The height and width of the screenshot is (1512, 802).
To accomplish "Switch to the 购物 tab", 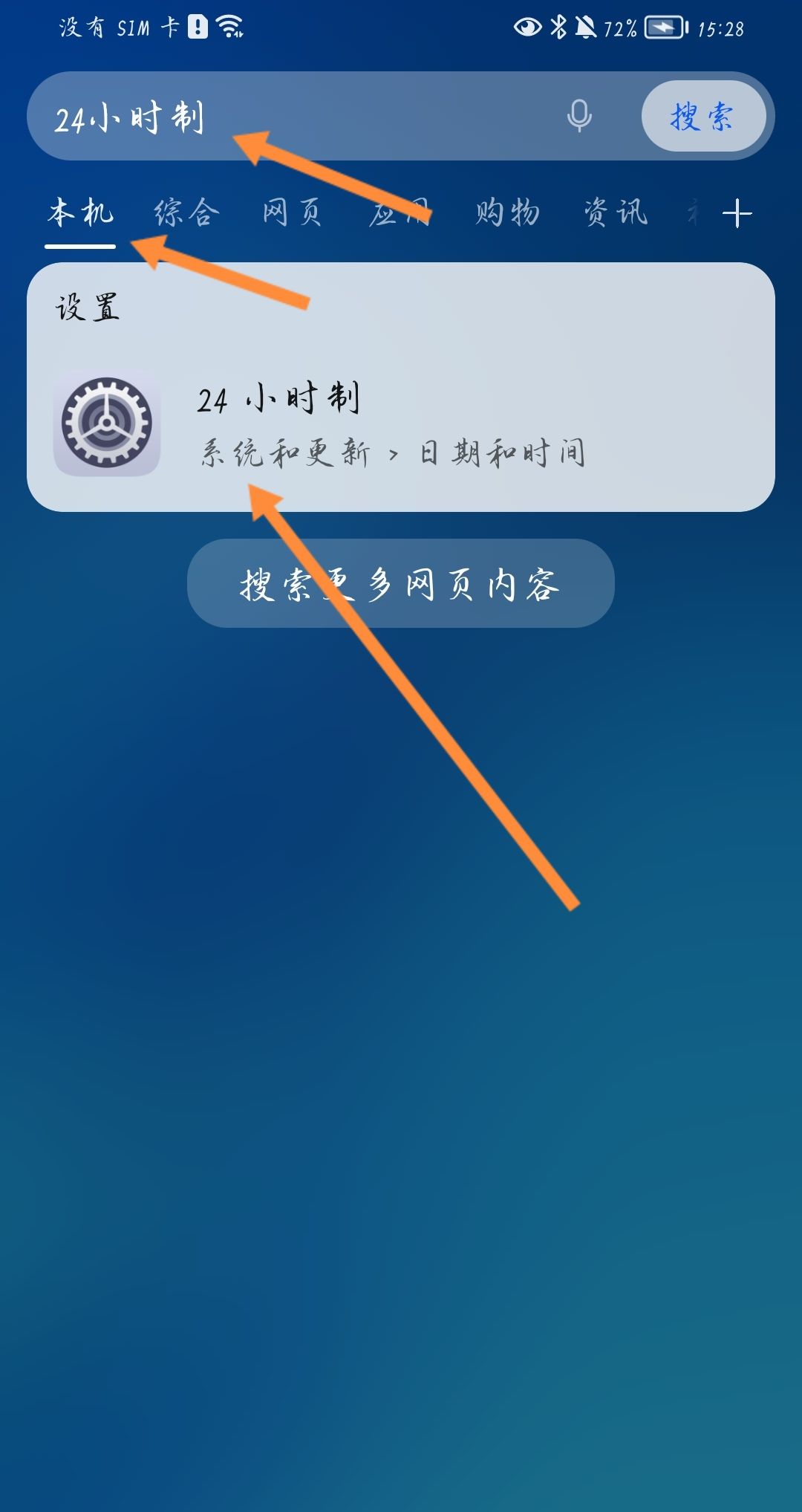I will click(x=507, y=213).
